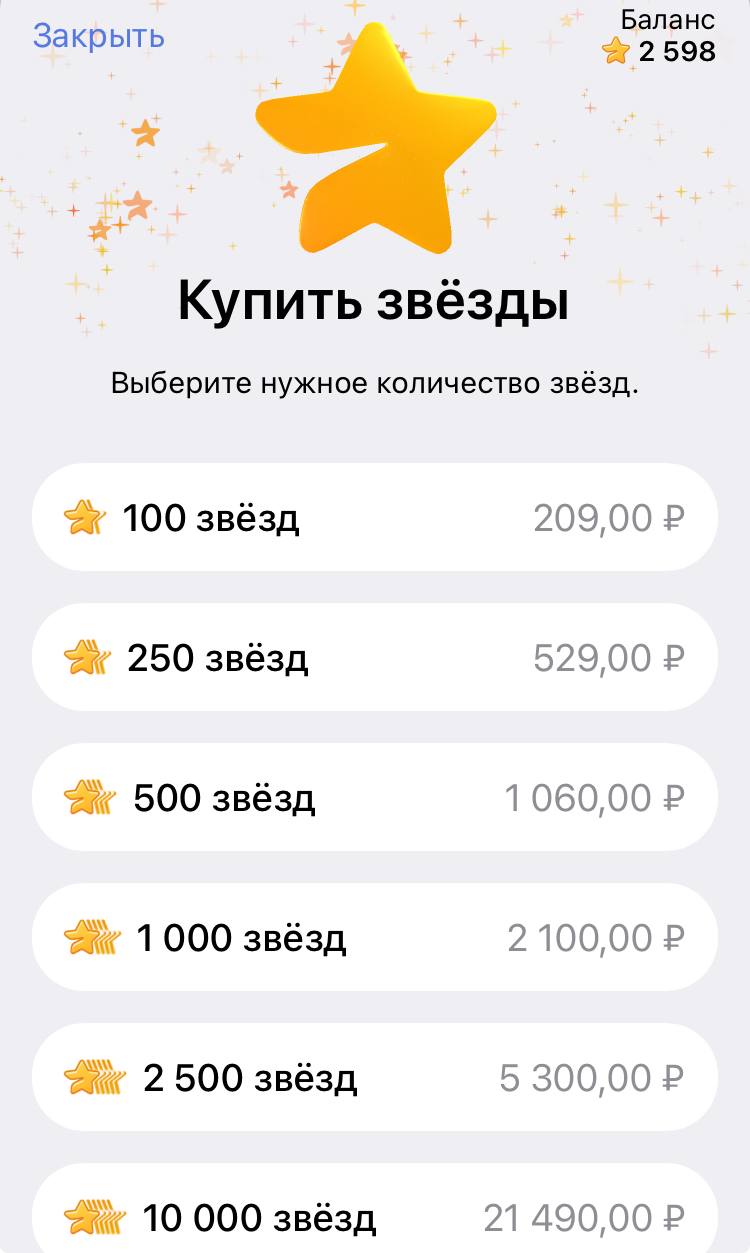Select the 100 звёзд purchase option
Screen dimensions: 750x1253
[x=375, y=517]
